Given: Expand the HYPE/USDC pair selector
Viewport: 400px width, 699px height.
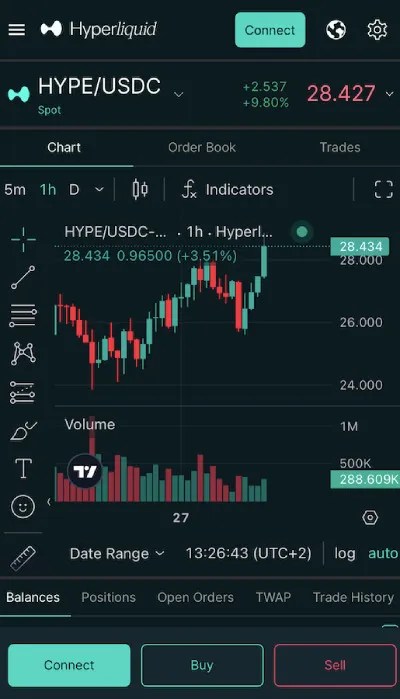Looking at the screenshot, I should [178, 95].
